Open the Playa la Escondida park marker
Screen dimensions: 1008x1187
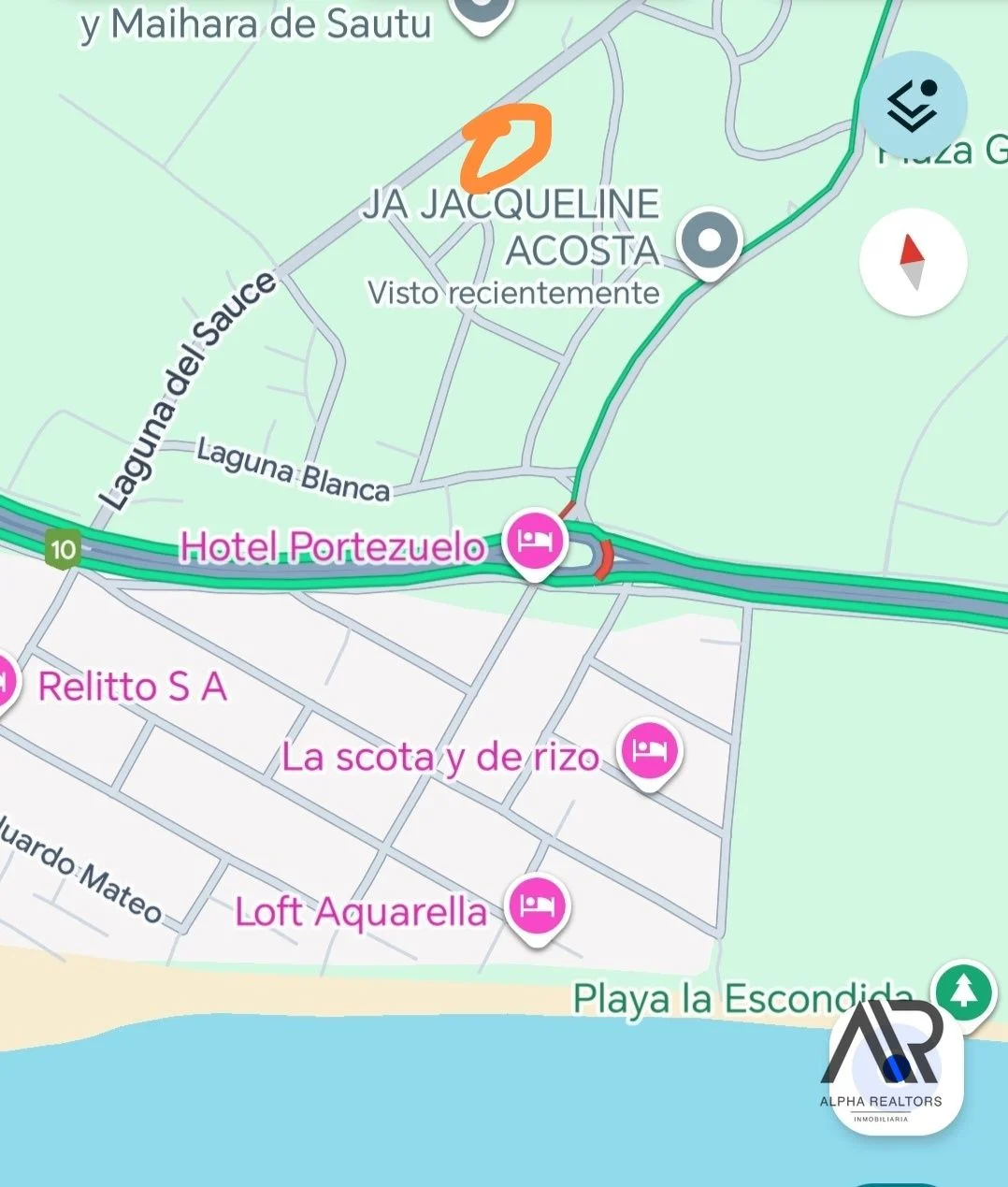click(963, 991)
